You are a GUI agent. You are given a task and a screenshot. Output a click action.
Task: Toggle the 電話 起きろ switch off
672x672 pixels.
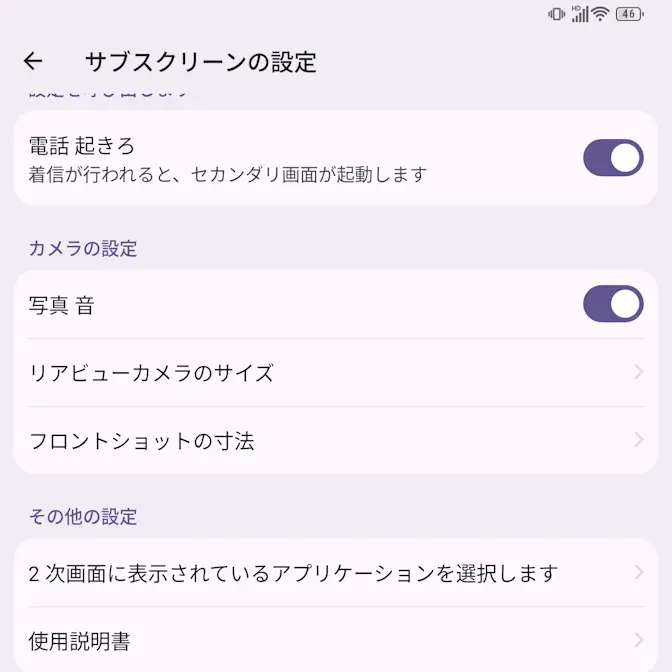coord(612,158)
